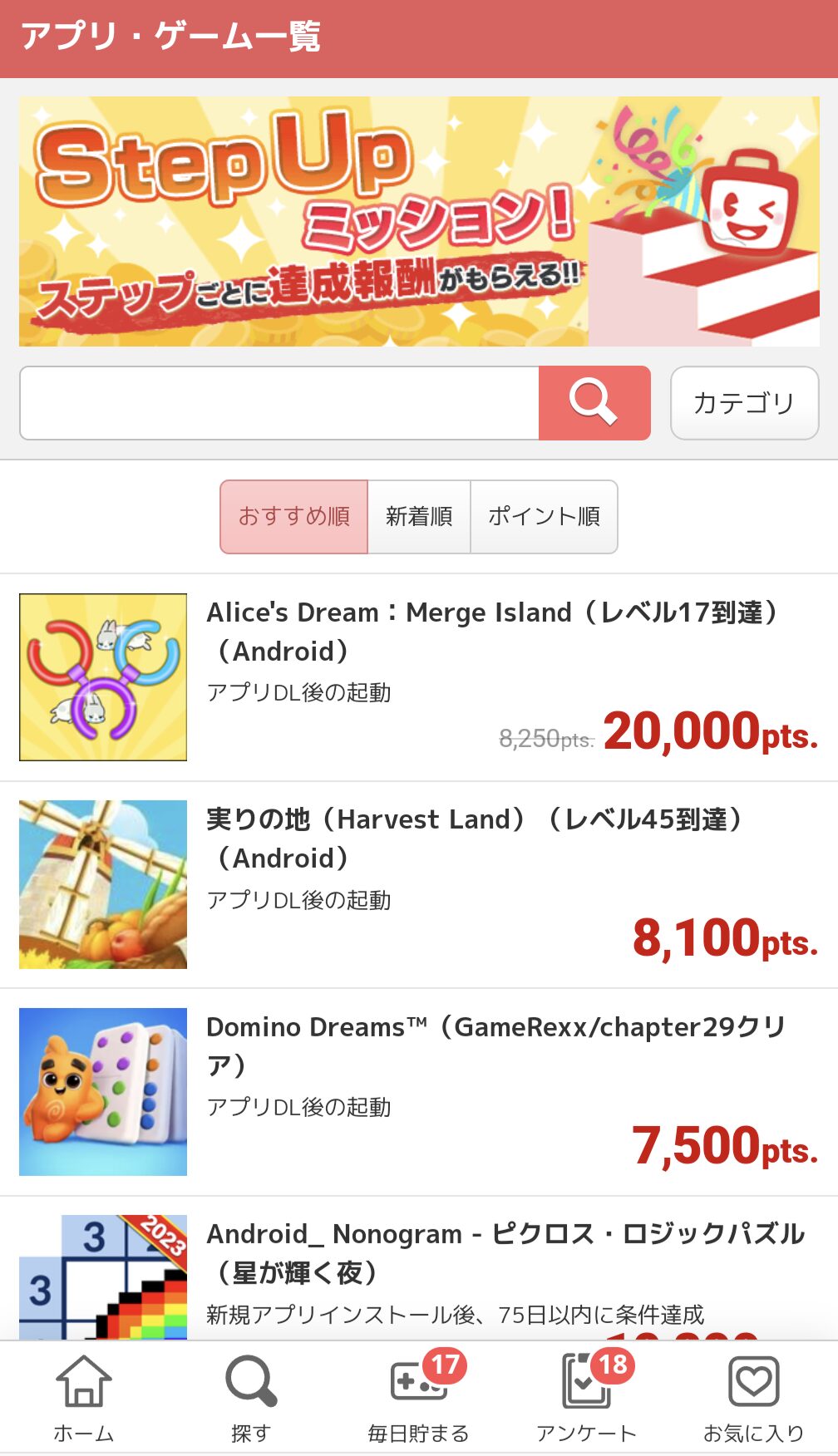Select the 探す magnifier icon in bottom bar
This screenshot has width=838, height=1456.
[251, 1380]
